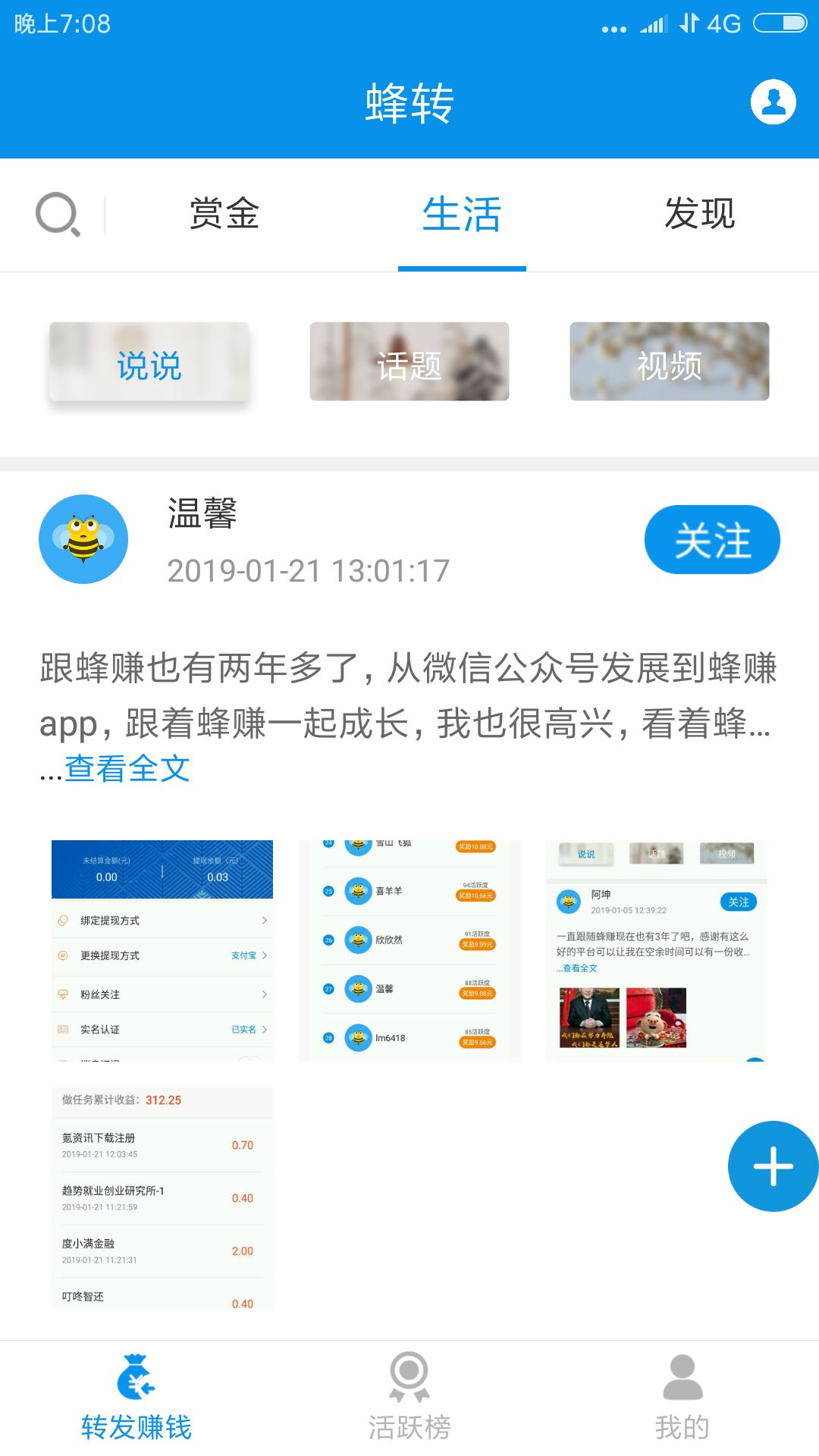Open the 我的 bottom tab
The image size is (819, 1456).
682,1398
